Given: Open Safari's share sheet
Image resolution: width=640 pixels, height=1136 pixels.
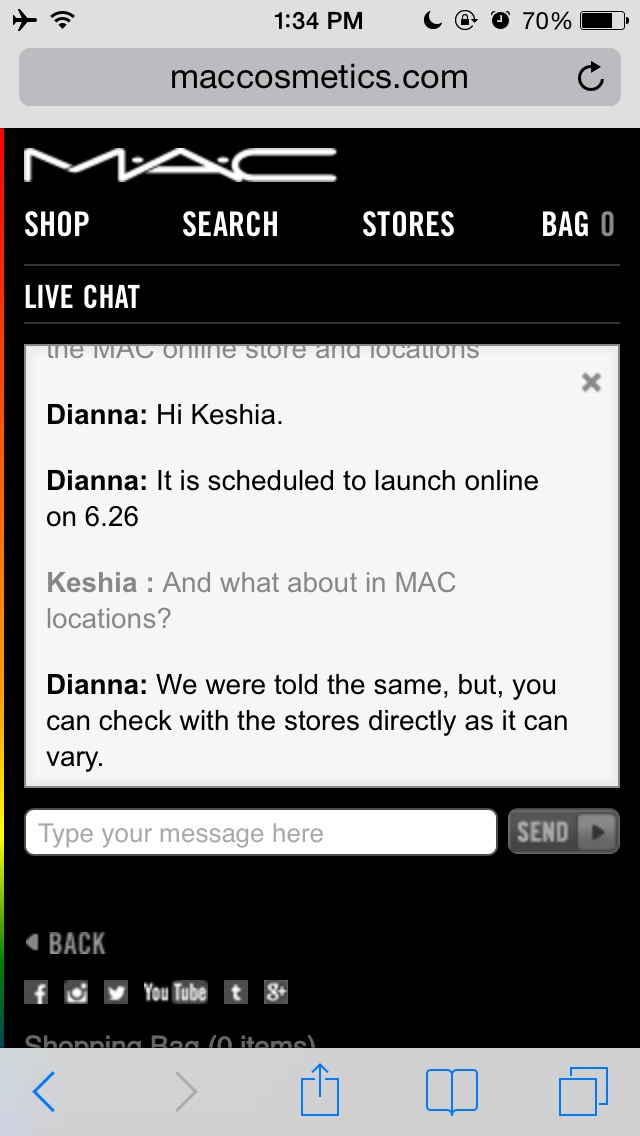Looking at the screenshot, I should 320,1091.
